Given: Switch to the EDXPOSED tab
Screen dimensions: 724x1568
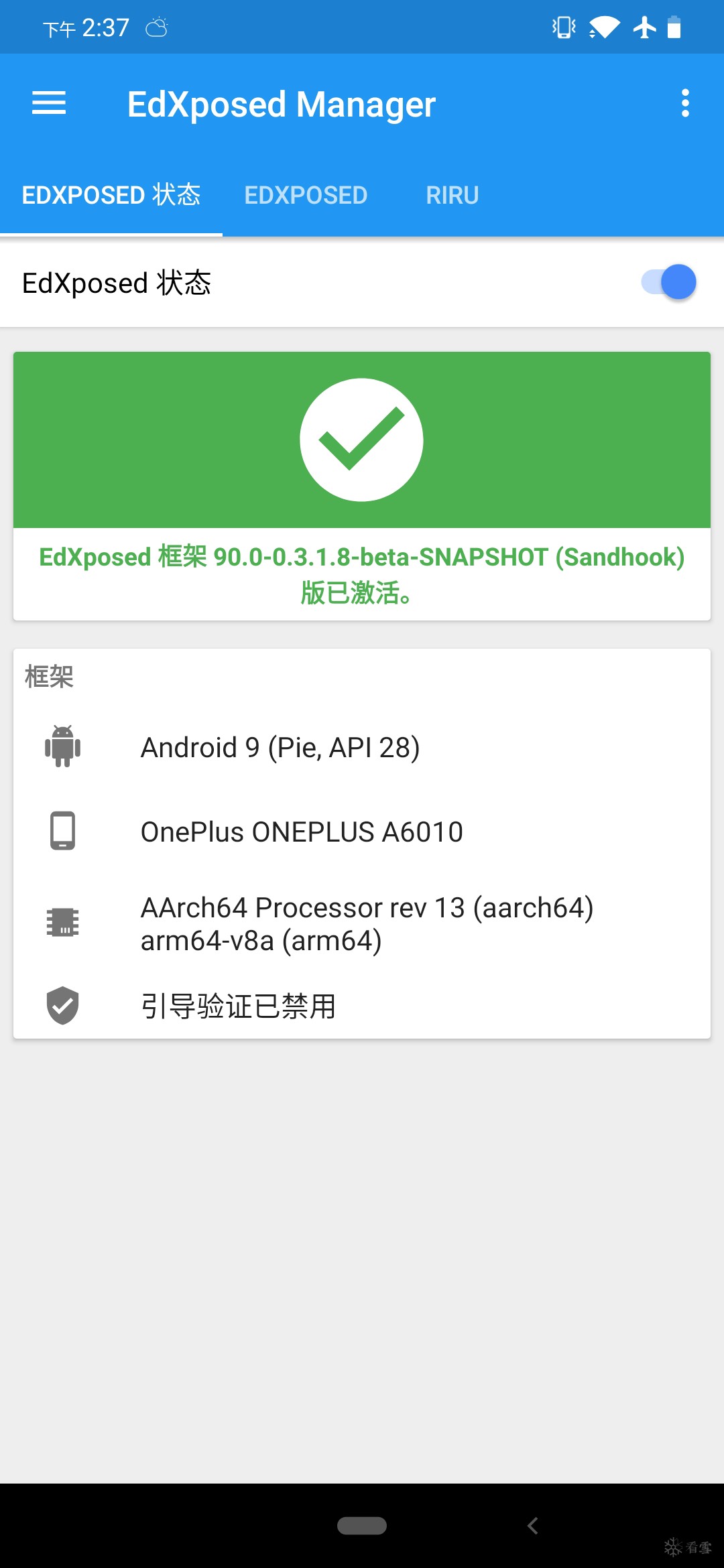Looking at the screenshot, I should tap(306, 195).
